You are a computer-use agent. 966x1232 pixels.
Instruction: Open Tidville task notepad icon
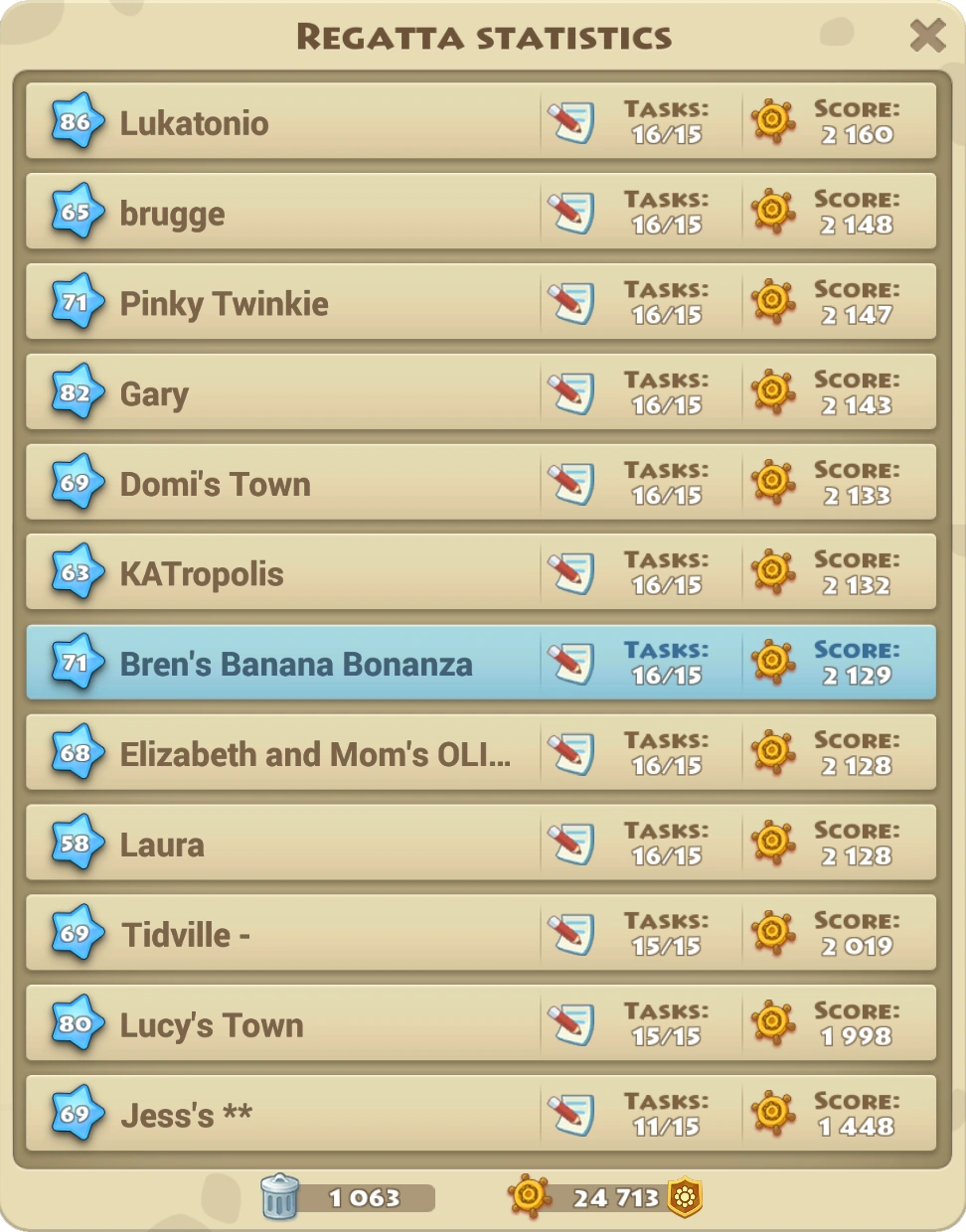pyautogui.click(x=571, y=934)
